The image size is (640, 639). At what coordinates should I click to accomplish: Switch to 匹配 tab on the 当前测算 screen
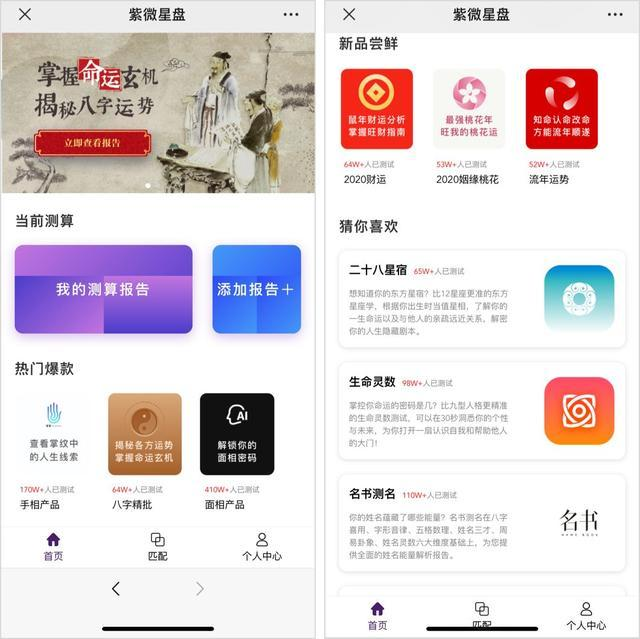coord(157,546)
